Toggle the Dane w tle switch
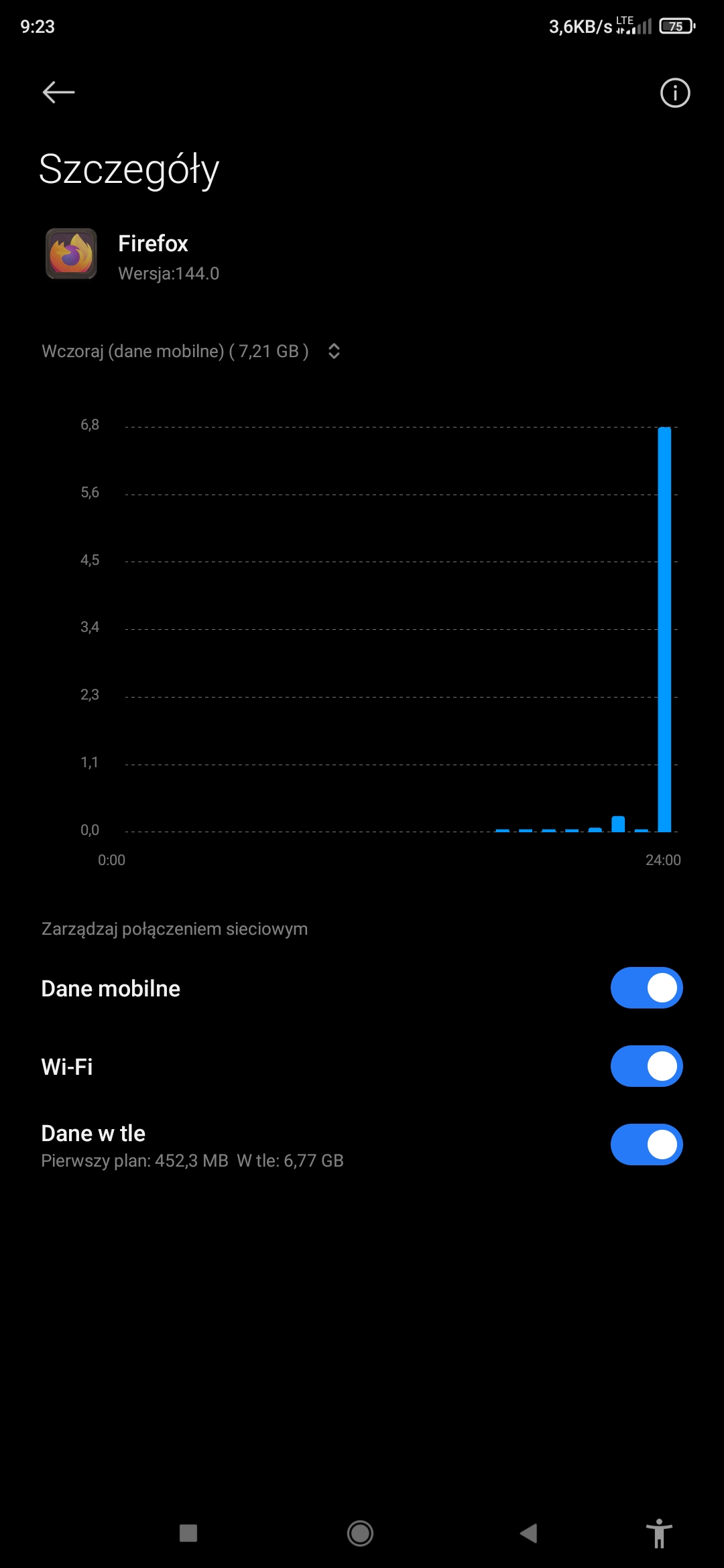This screenshot has height=1568, width=724. coord(646,1145)
